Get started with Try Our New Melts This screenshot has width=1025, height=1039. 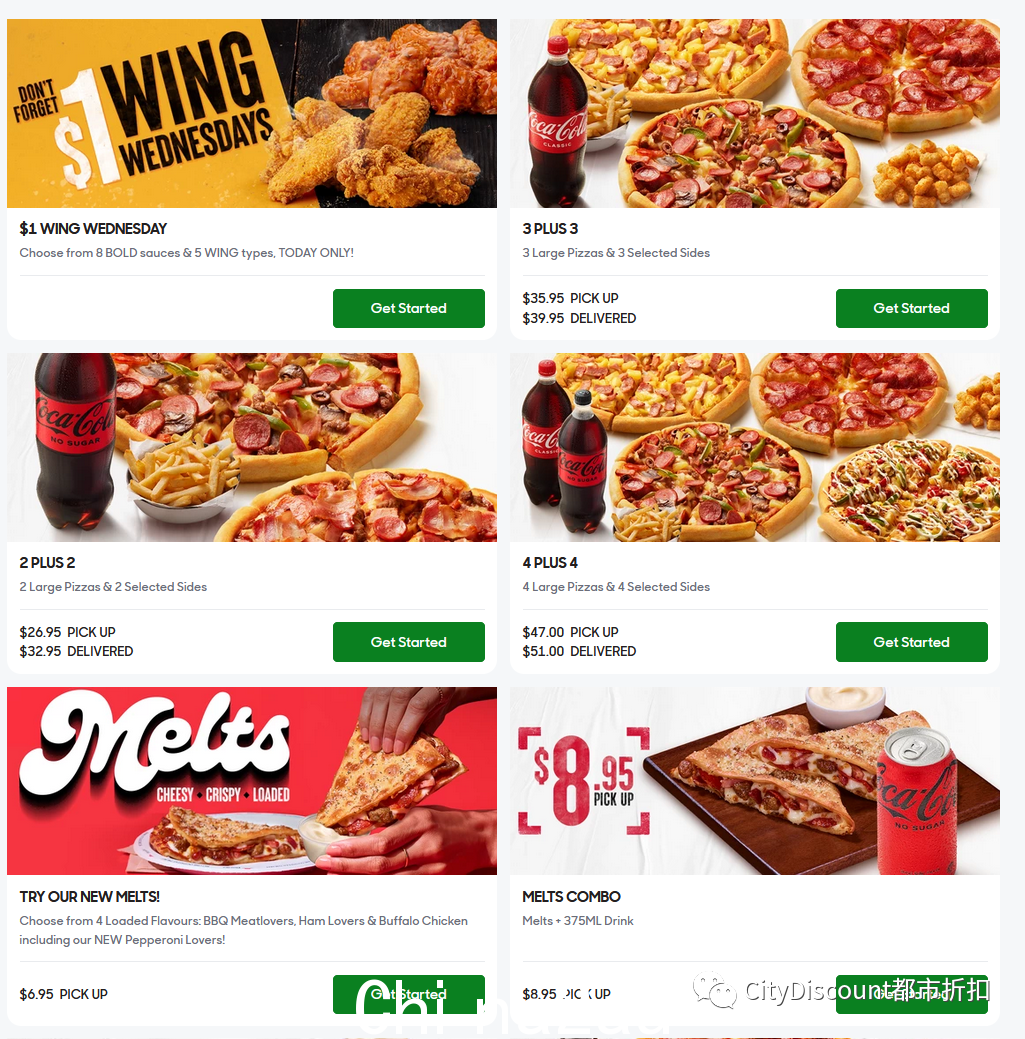point(408,994)
